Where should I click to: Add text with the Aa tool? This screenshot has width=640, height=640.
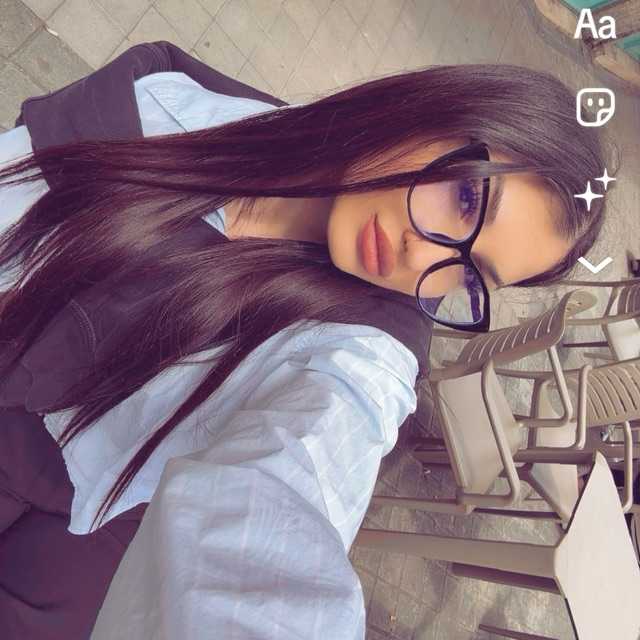coord(595,26)
